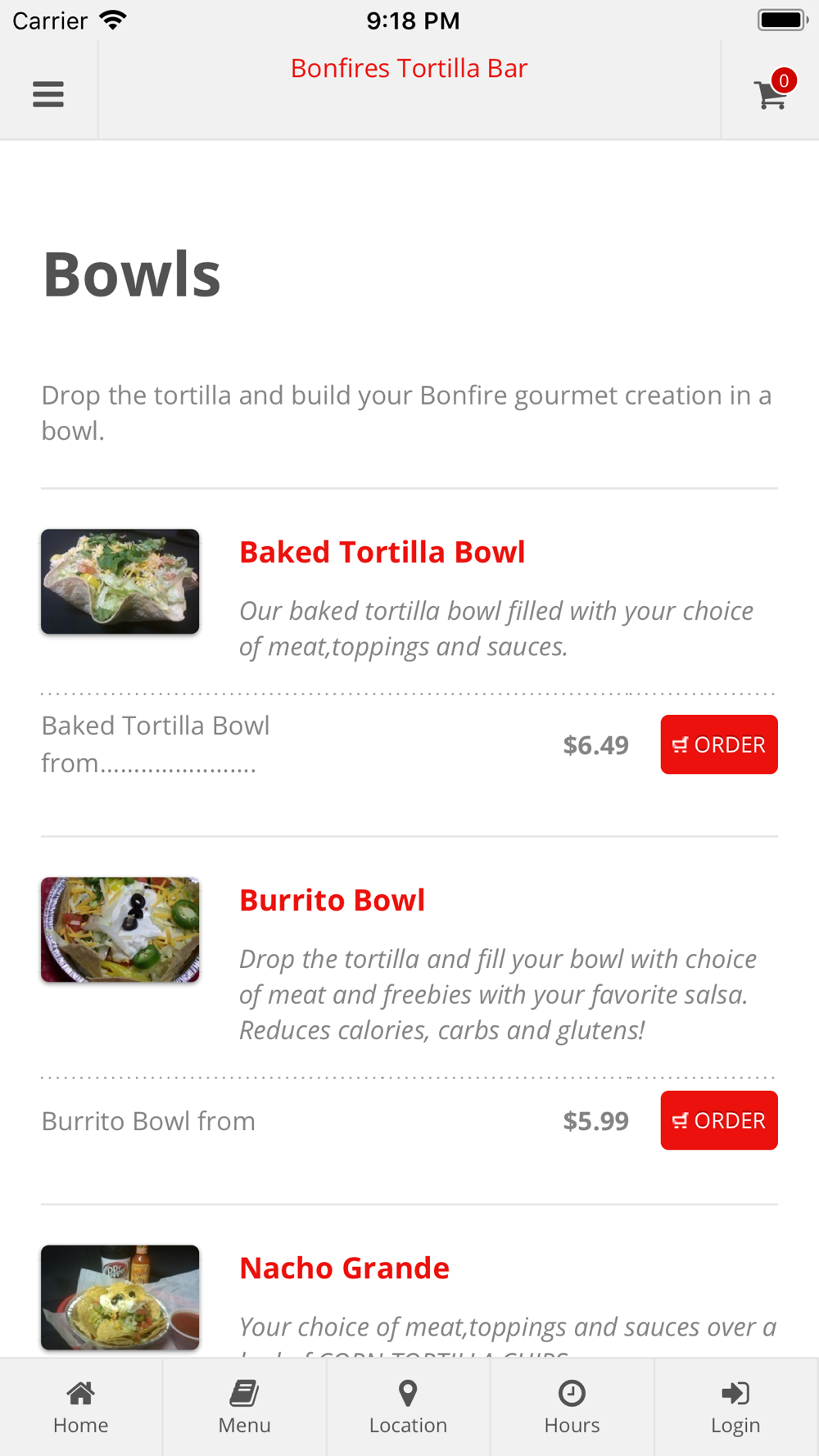This screenshot has height=1456, width=819.
Task: Open the Login tab
Action: 735,1407
